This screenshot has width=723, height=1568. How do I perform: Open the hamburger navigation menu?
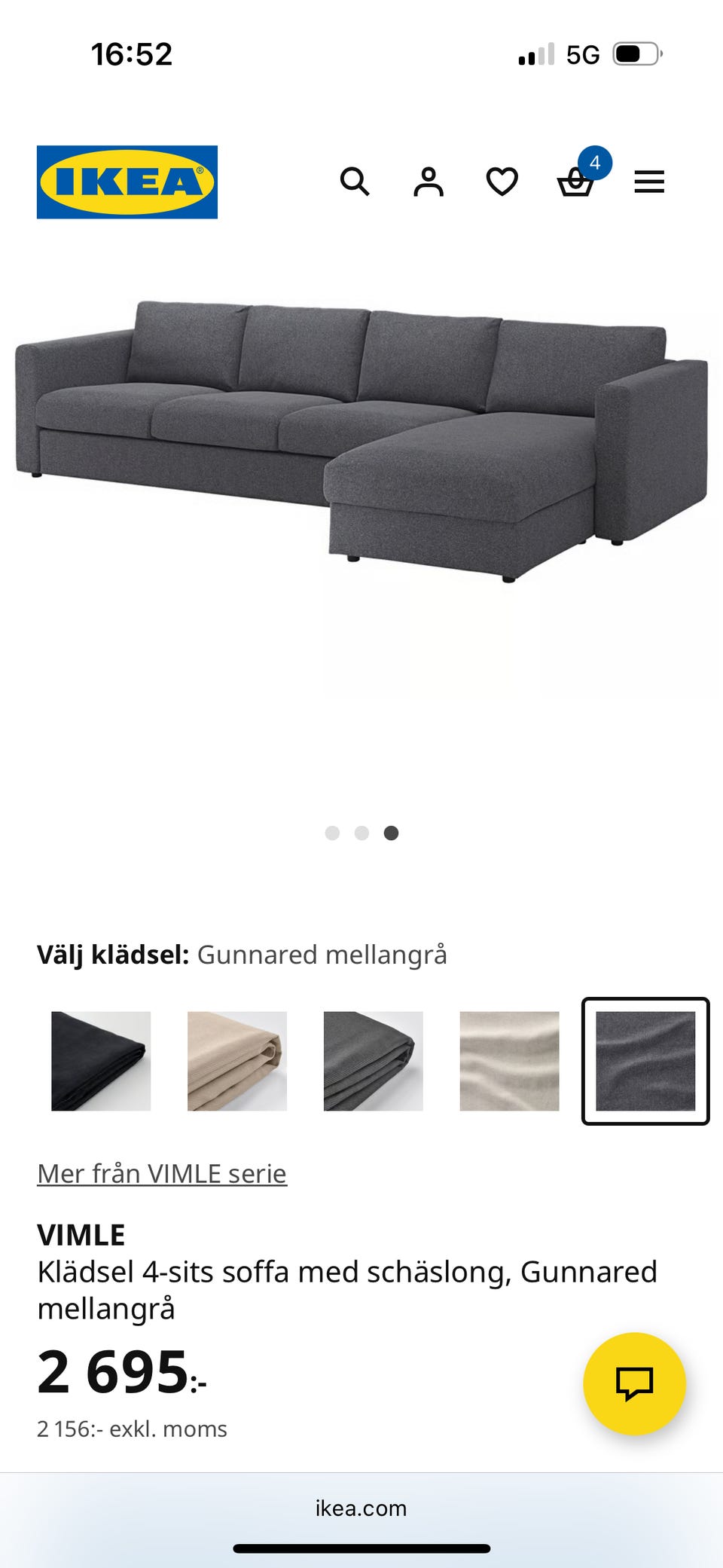pyautogui.click(x=649, y=181)
